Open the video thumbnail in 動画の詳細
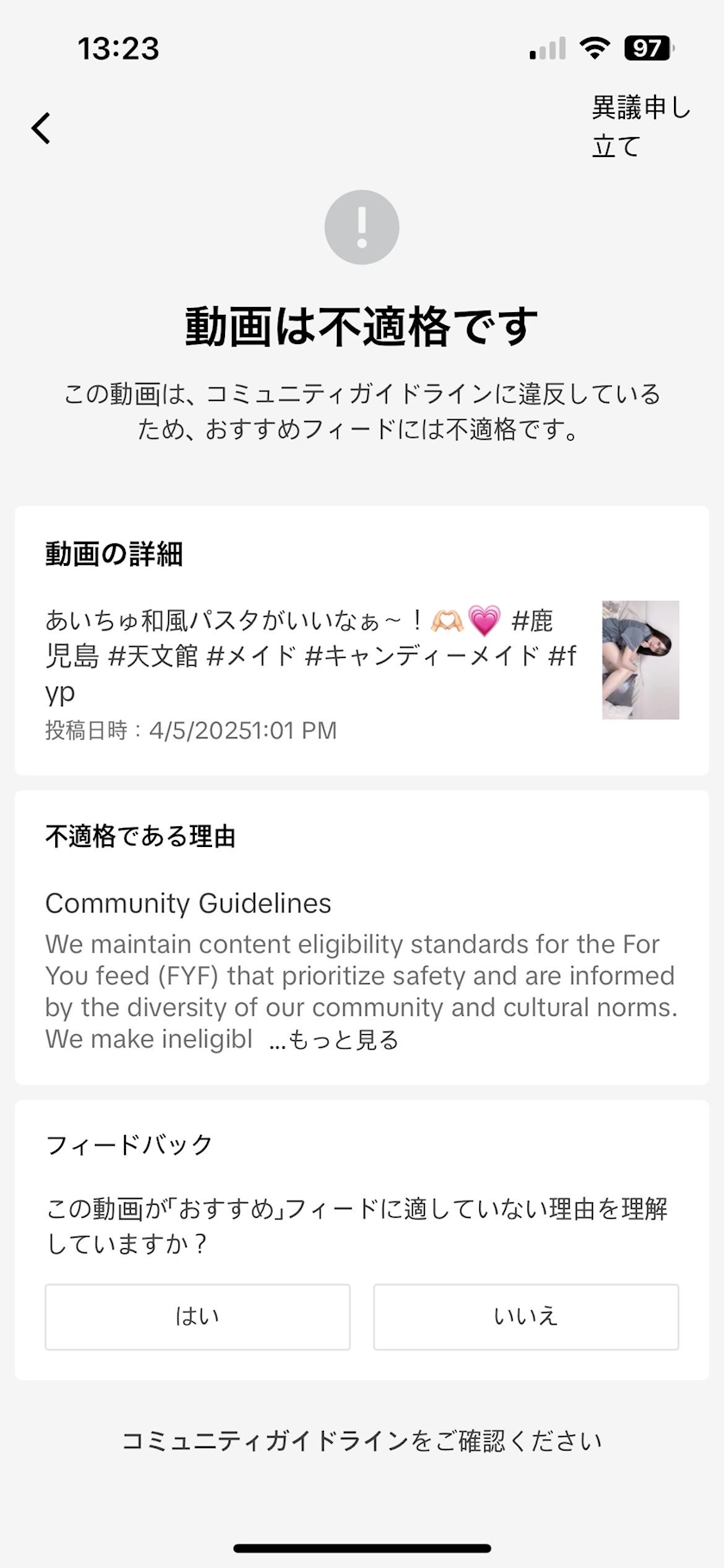 pyautogui.click(x=640, y=660)
